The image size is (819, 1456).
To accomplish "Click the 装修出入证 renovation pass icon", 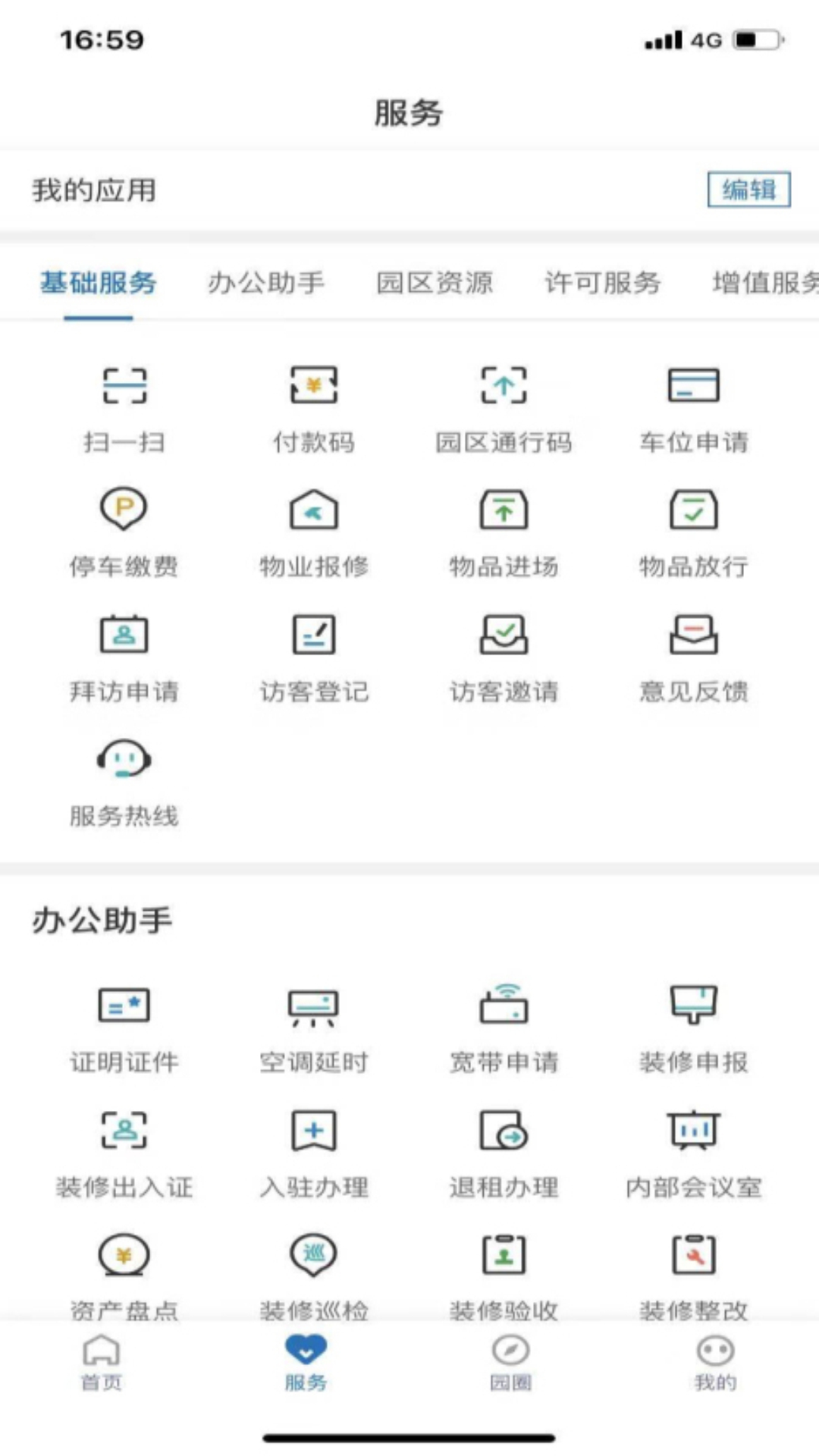I will 123,1153.
